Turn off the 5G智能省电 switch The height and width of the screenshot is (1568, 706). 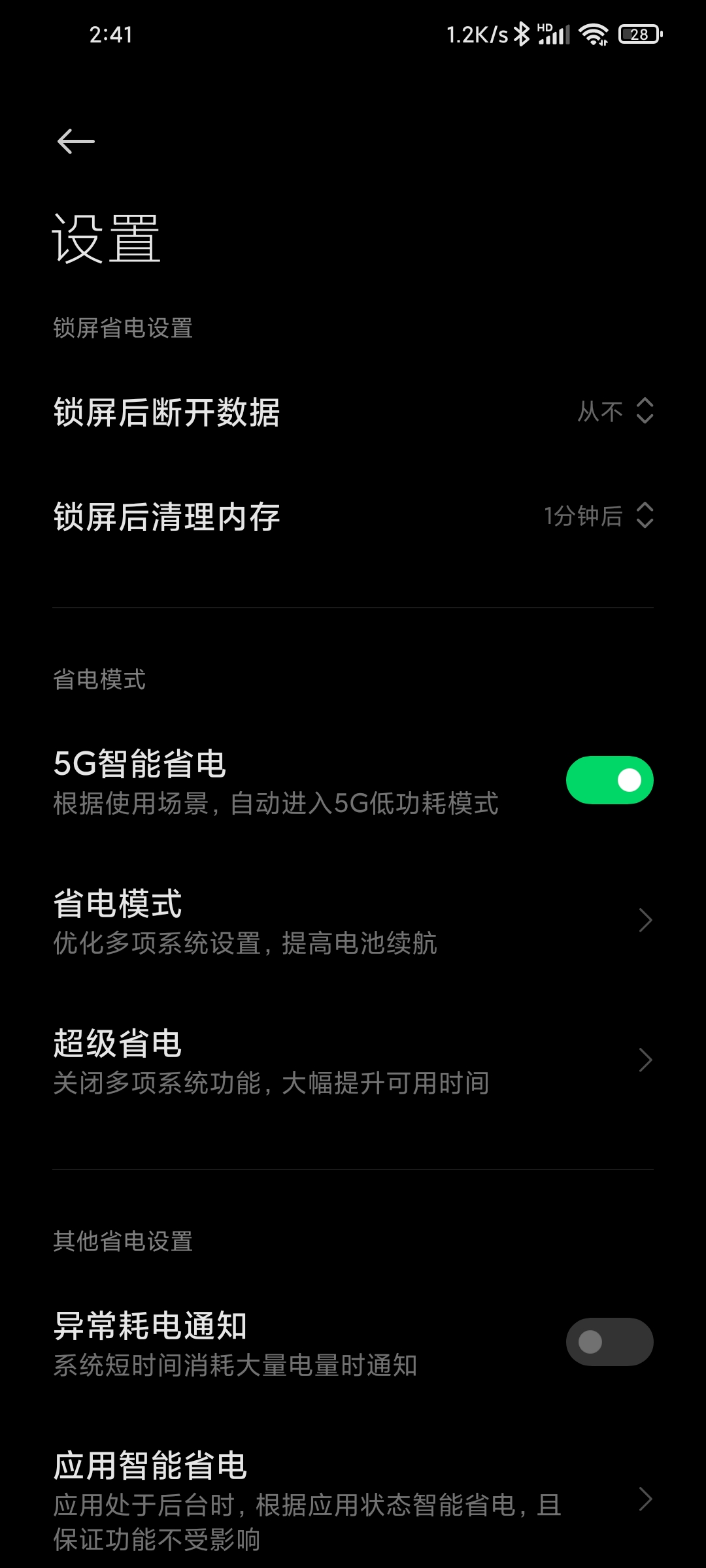(609, 780)
